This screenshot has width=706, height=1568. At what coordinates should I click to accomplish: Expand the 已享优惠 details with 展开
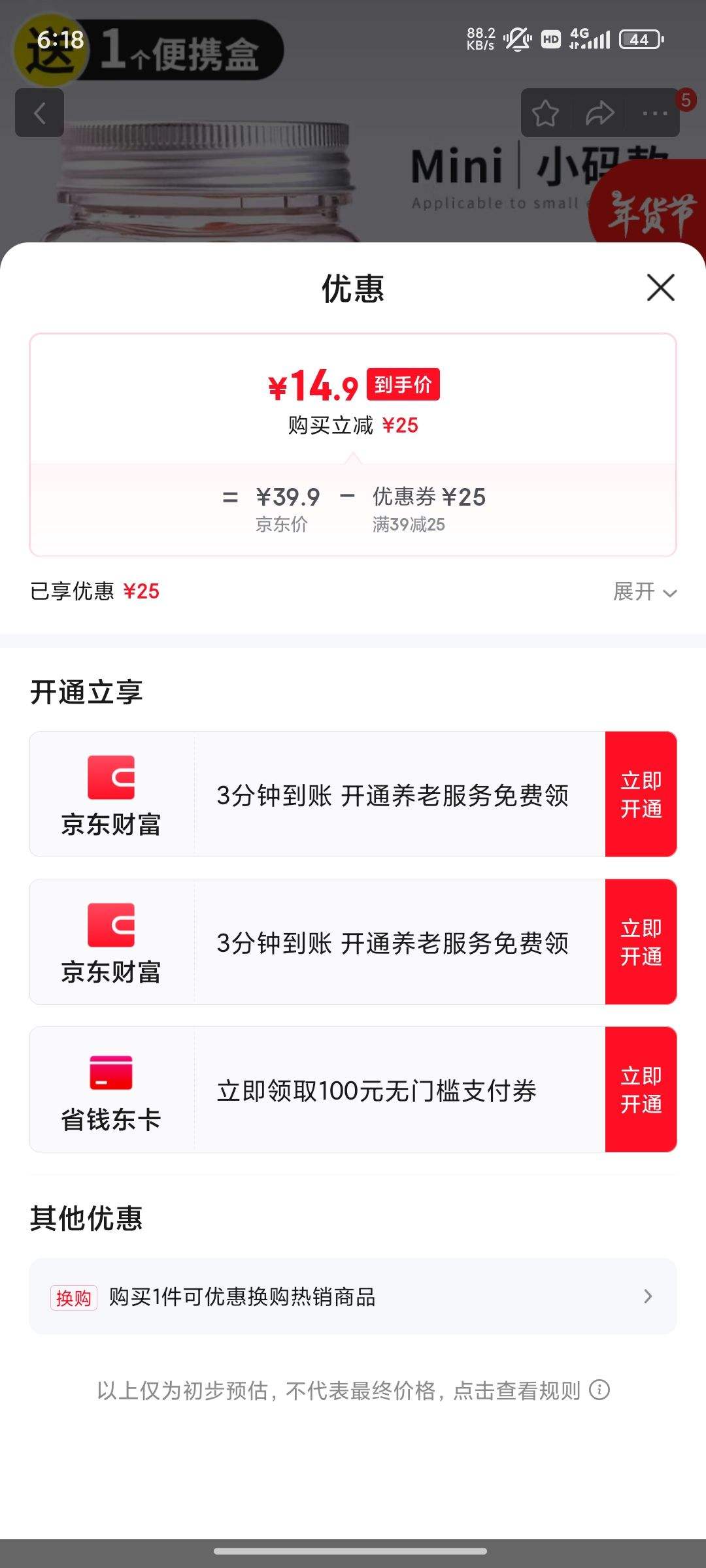tap(644, 592)
